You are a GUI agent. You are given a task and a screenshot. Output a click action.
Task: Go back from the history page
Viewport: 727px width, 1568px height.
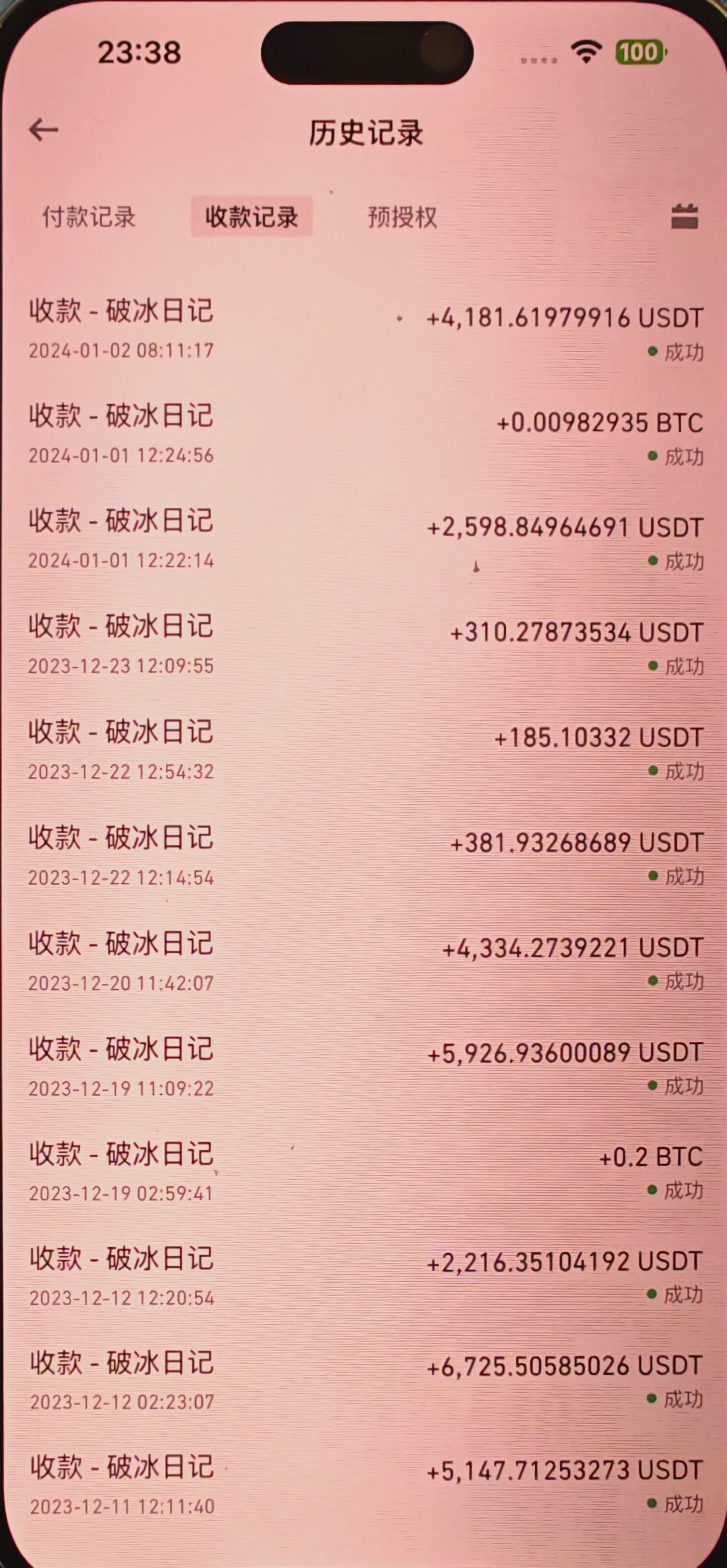point(44,130)
